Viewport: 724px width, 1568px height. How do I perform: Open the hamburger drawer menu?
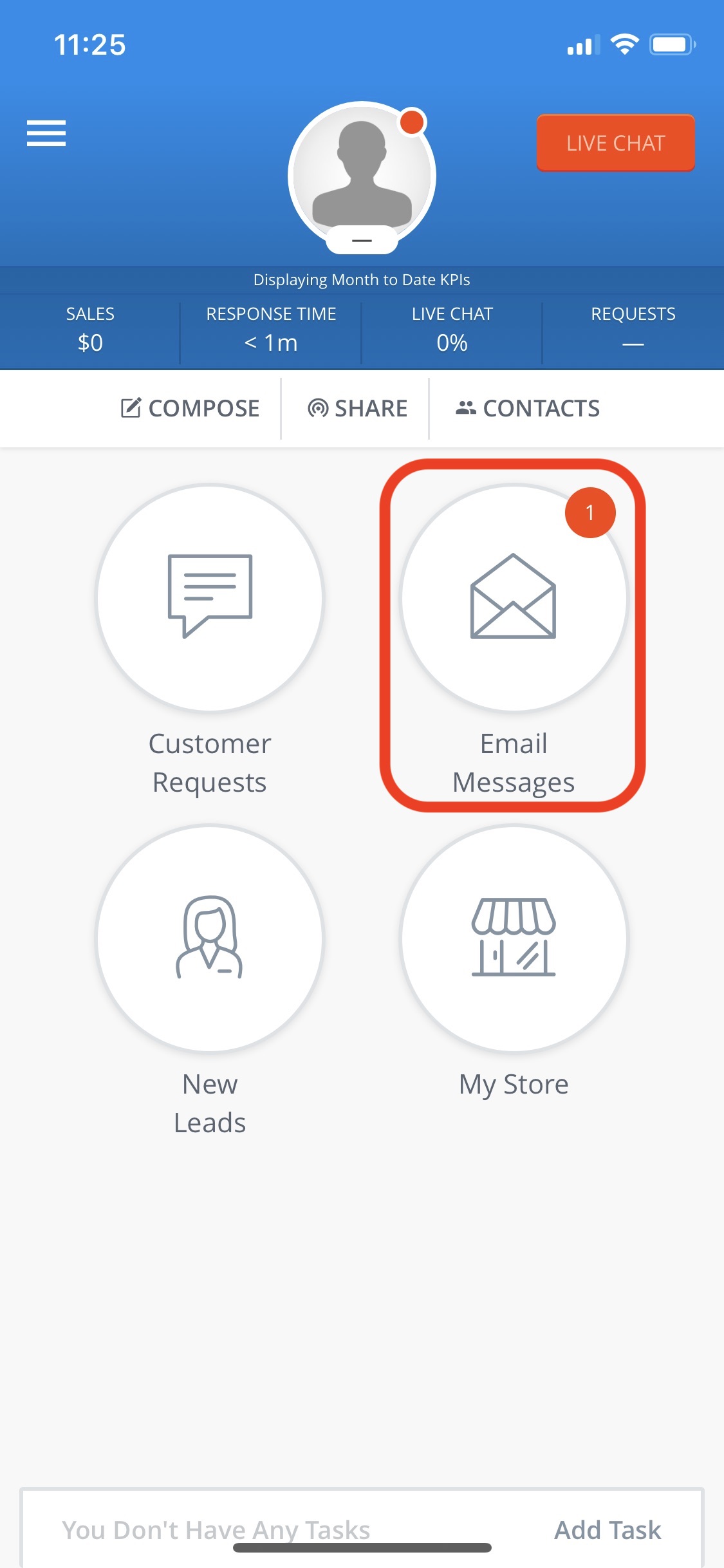(x=46, y=133)
